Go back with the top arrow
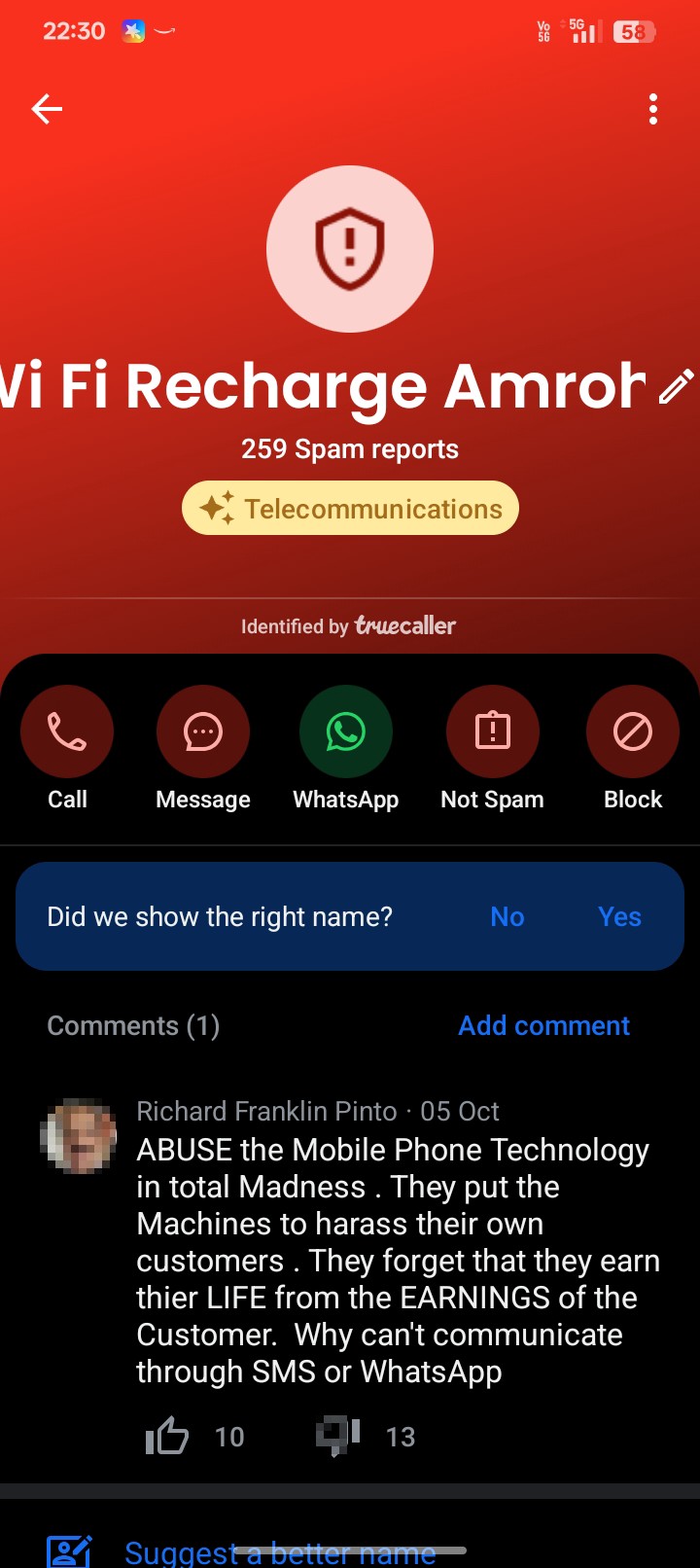This screenshot has height=1568, width=700. pos(47,109)
